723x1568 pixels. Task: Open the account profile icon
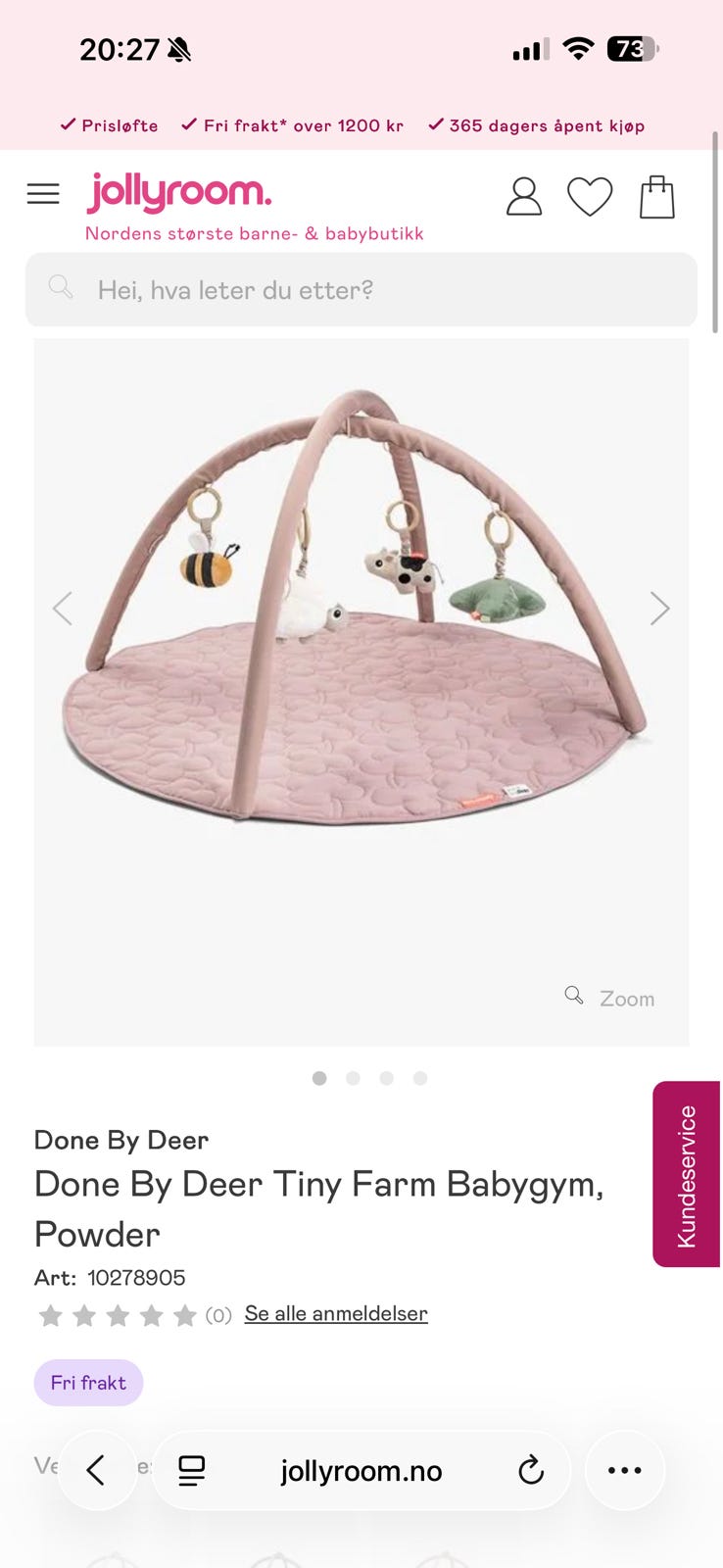[x=524, y=196]
